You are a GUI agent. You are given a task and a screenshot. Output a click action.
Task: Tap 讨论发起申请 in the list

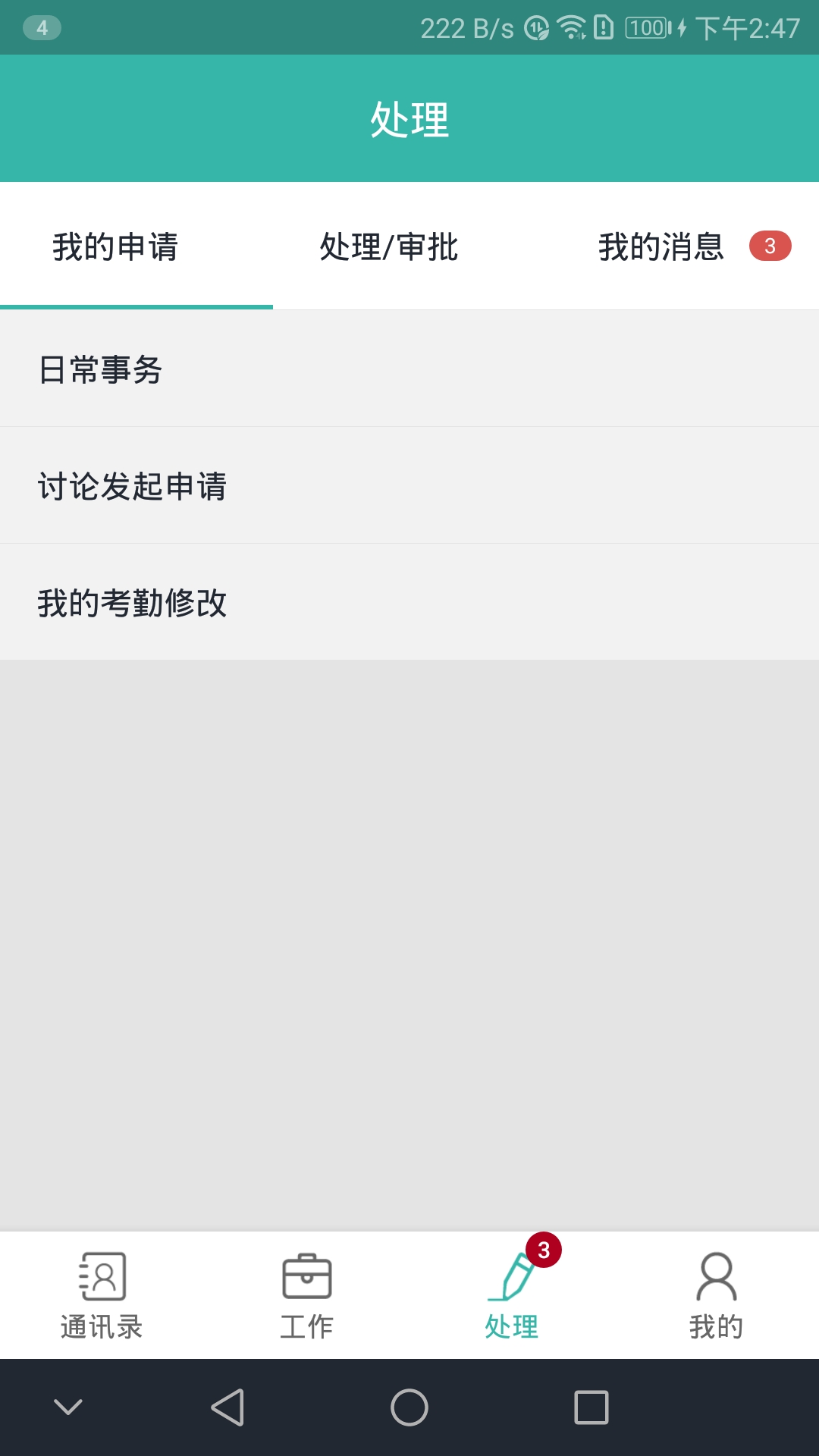coord(134,487)
